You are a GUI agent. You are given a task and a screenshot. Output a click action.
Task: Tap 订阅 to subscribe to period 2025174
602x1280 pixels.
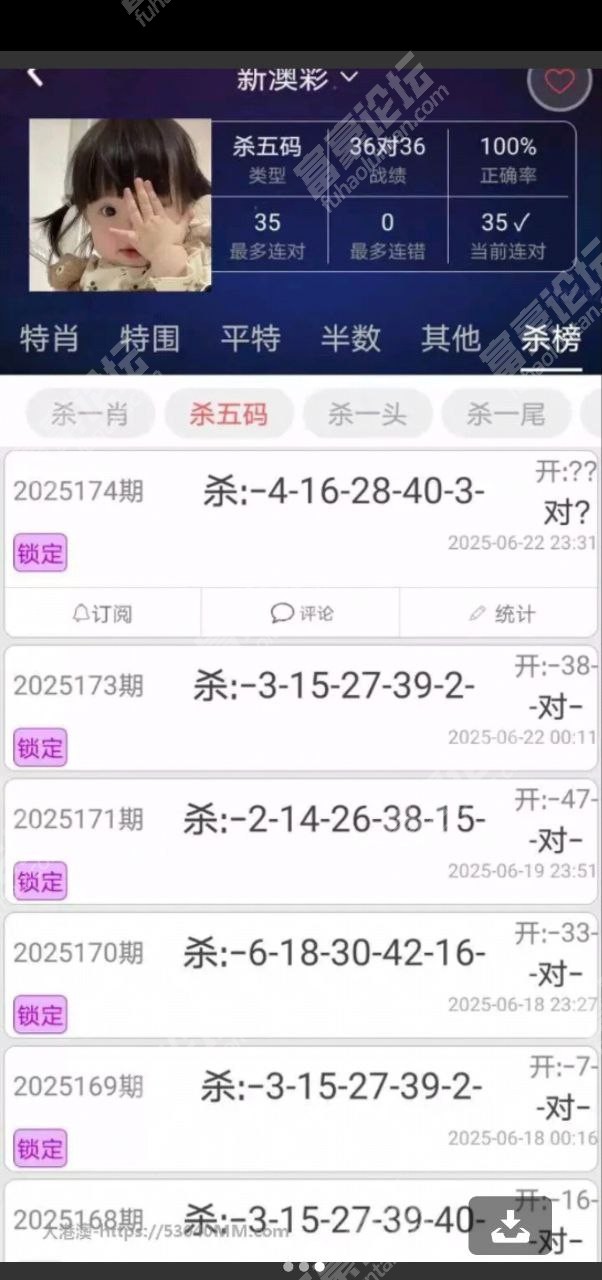click(103, 613)
